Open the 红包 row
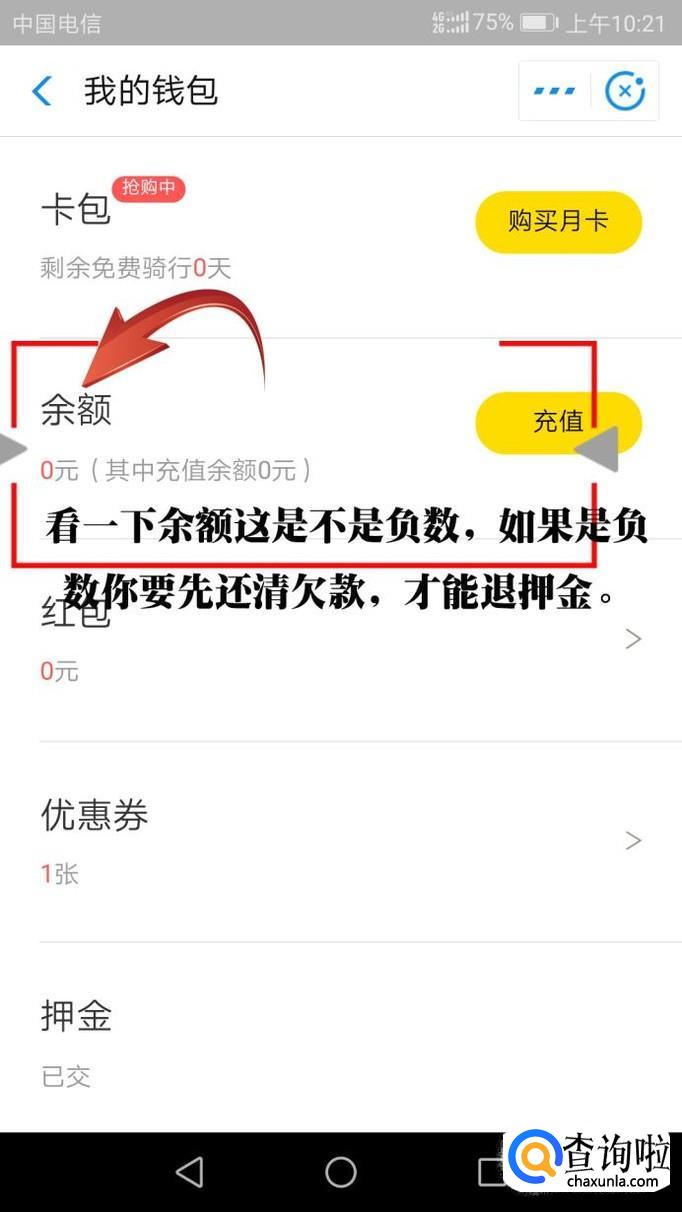This screenshot has height=1212, width=682. (x=341, y=640)
